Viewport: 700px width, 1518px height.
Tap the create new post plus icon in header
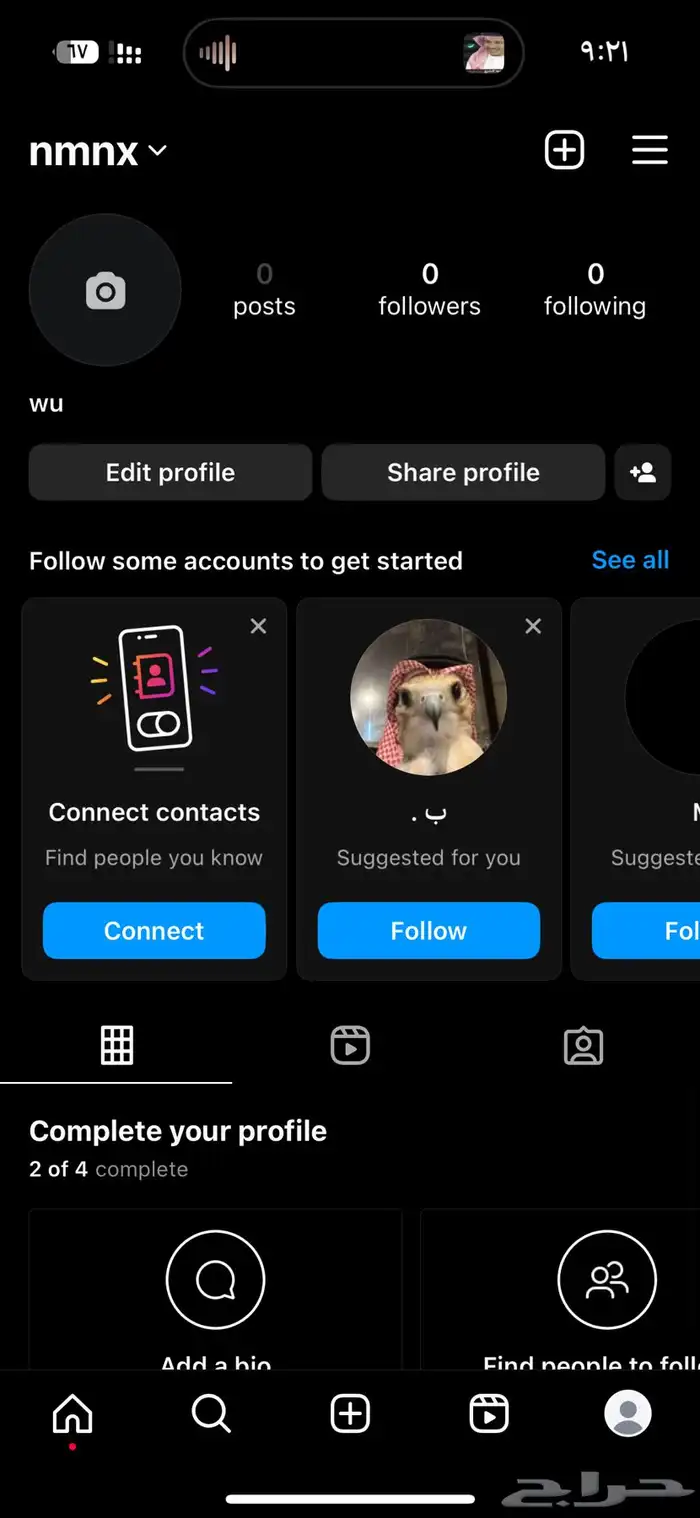[x=564, y=151]
